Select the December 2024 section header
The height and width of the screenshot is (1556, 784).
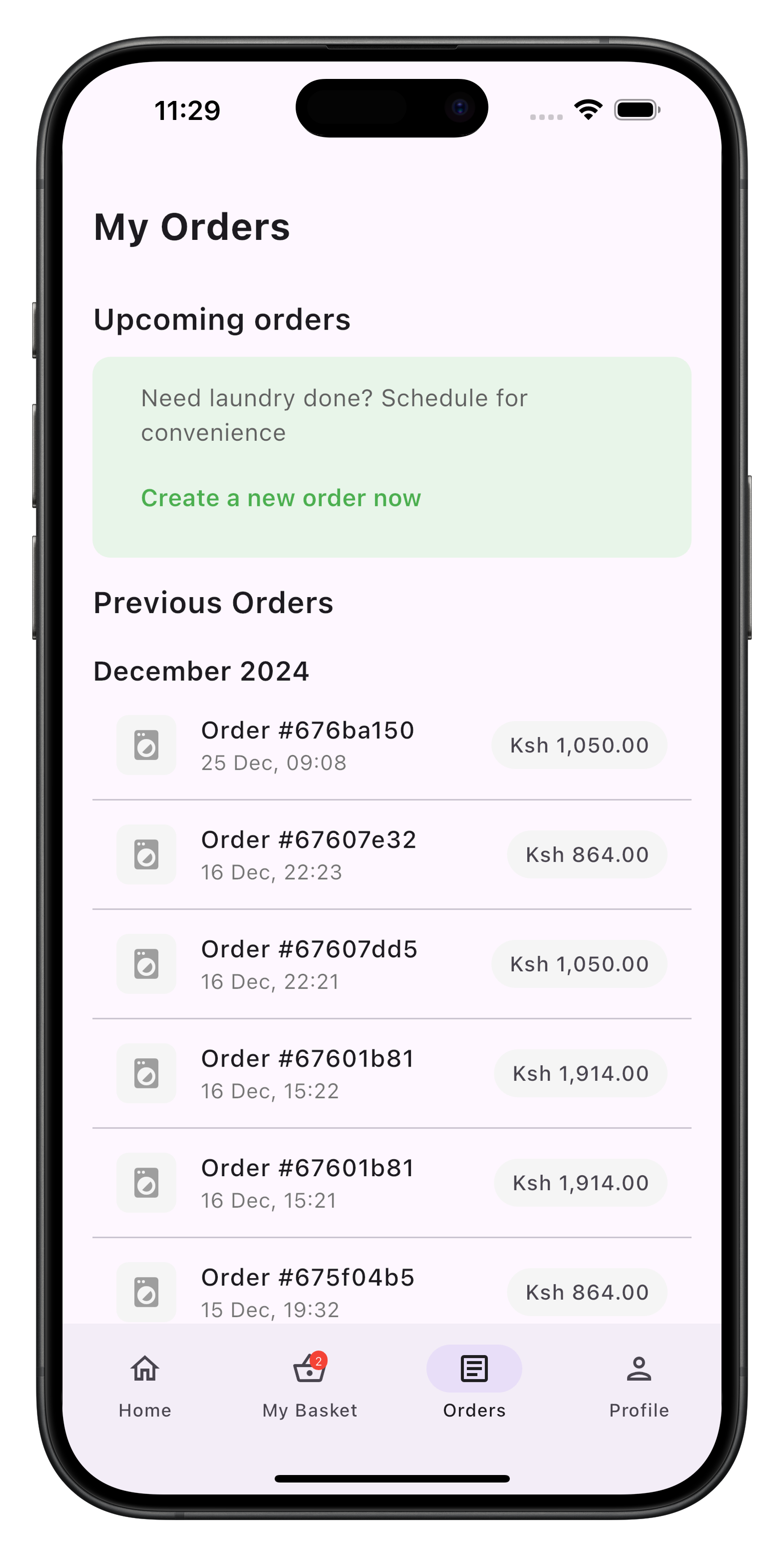(x=202, y=670)
